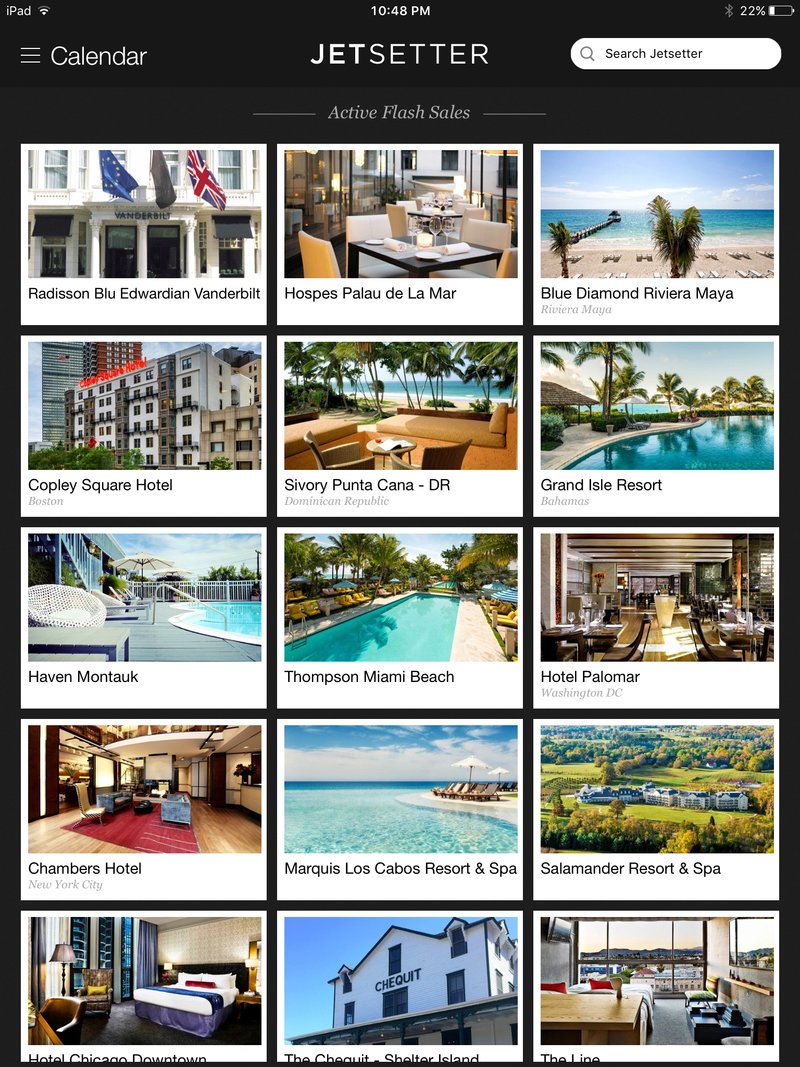Open Radisson Blu Edwardian Vanderbilt sale
800x1067 pixels.
pos(144,233)
